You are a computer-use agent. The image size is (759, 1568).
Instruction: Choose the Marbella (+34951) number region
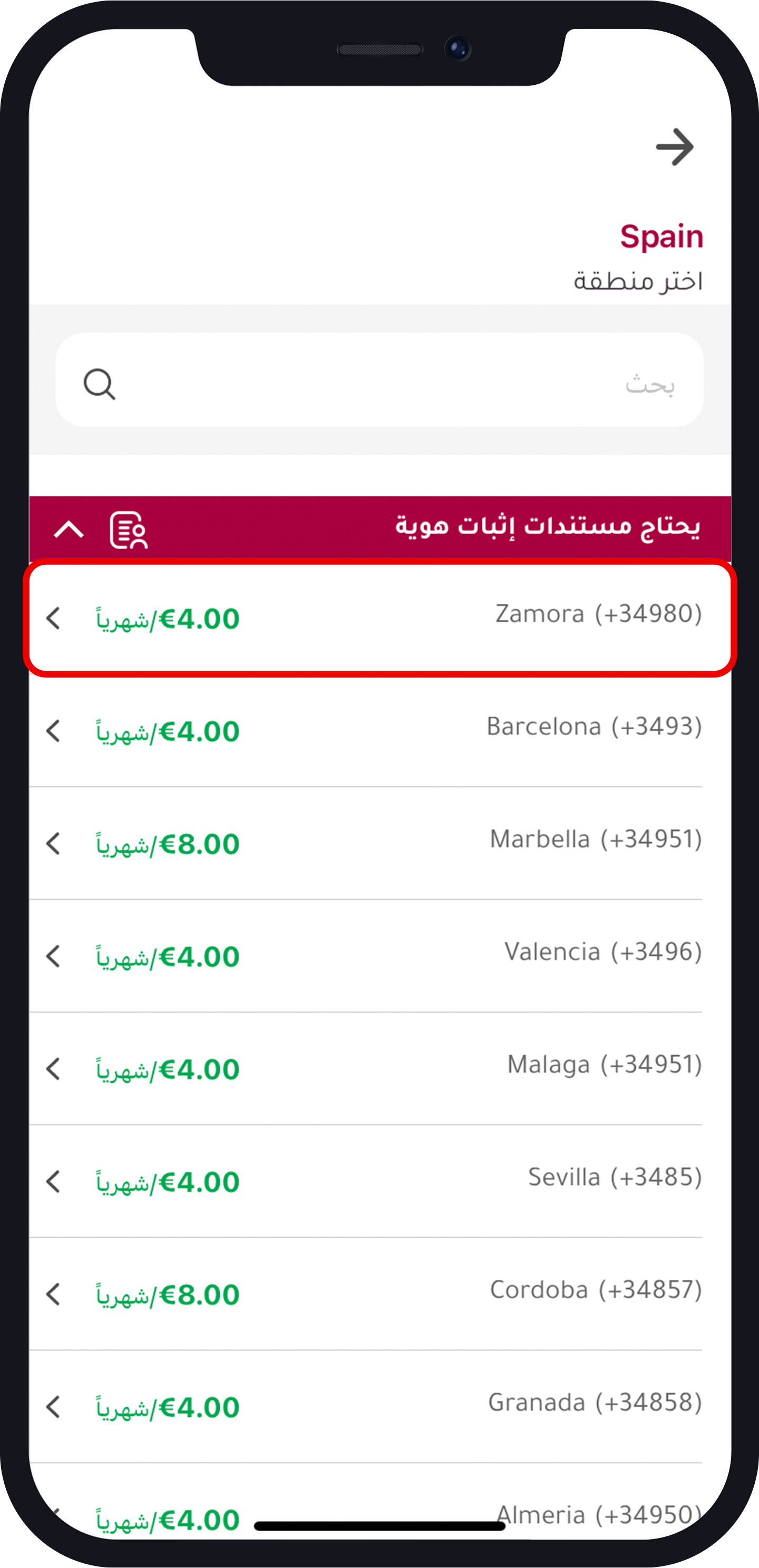[379, 842]
